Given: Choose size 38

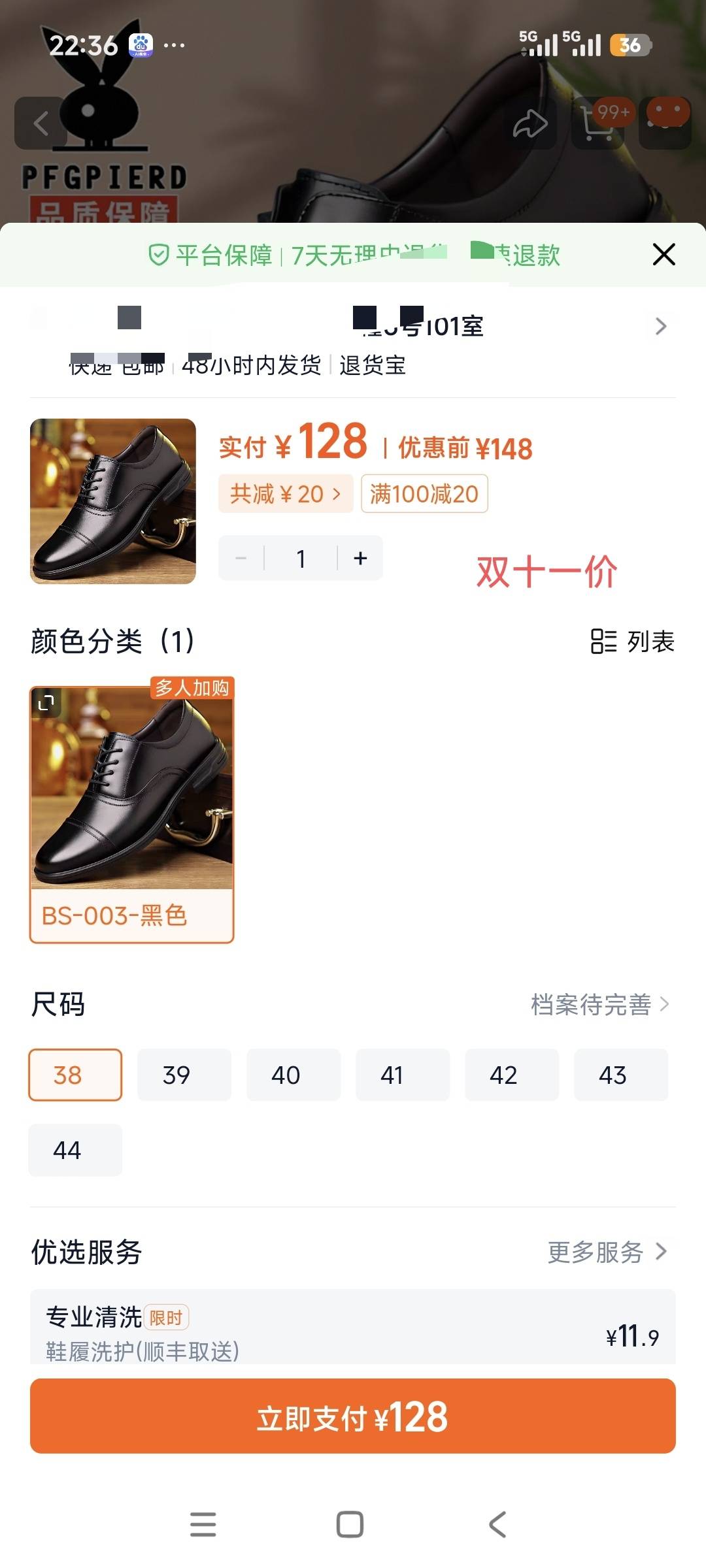Looking at the screenshot, I should pyautogui.click(x=75, y=1075).
